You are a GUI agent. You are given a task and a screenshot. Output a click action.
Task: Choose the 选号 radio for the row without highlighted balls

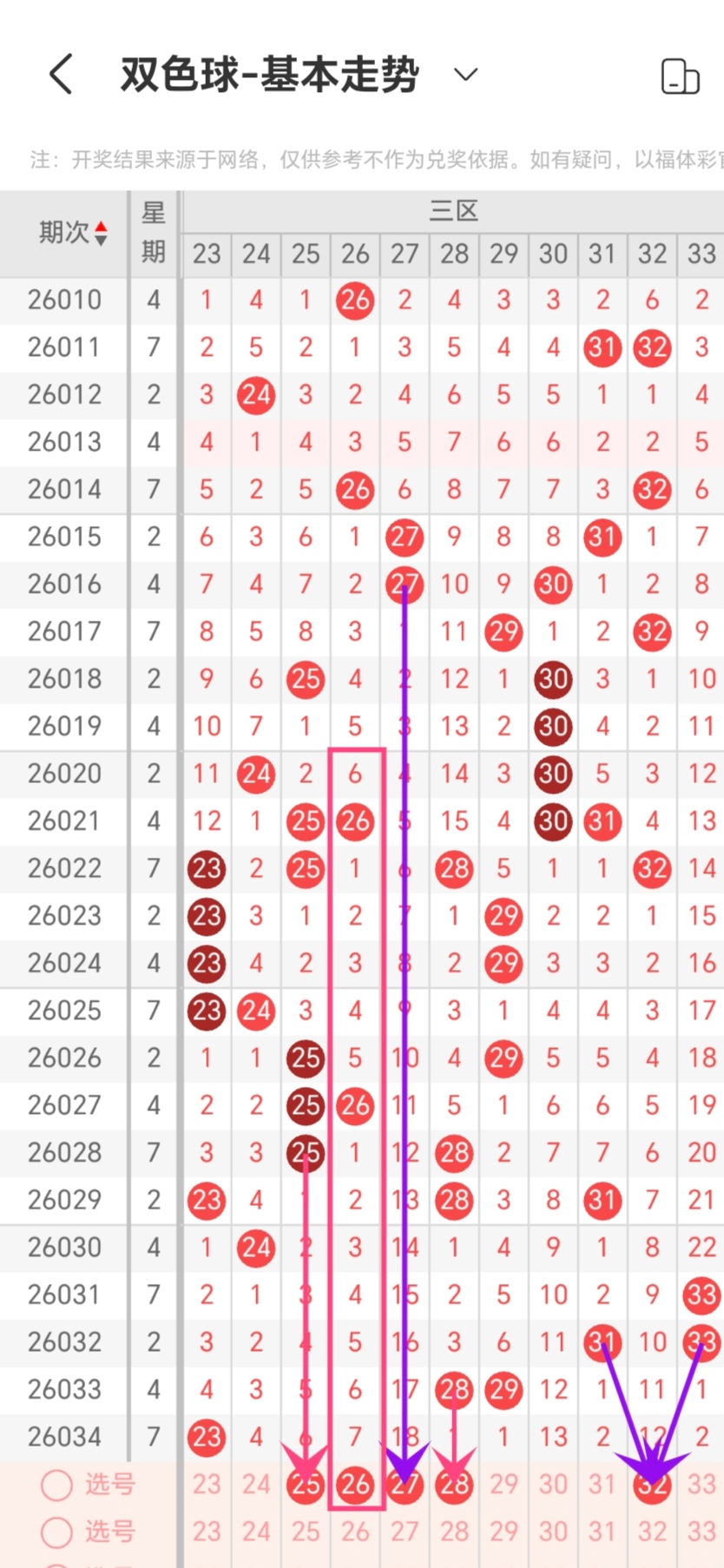click(x=56, y=1532)
